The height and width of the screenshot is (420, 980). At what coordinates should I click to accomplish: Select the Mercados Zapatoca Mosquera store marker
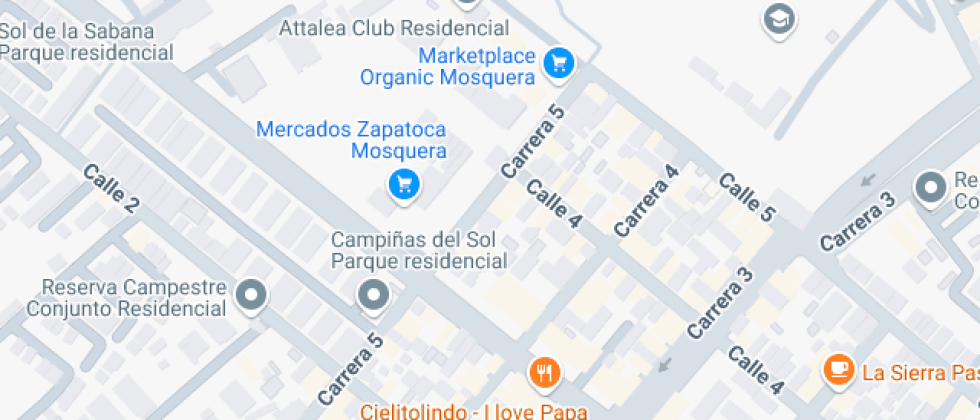coord(403,184)
